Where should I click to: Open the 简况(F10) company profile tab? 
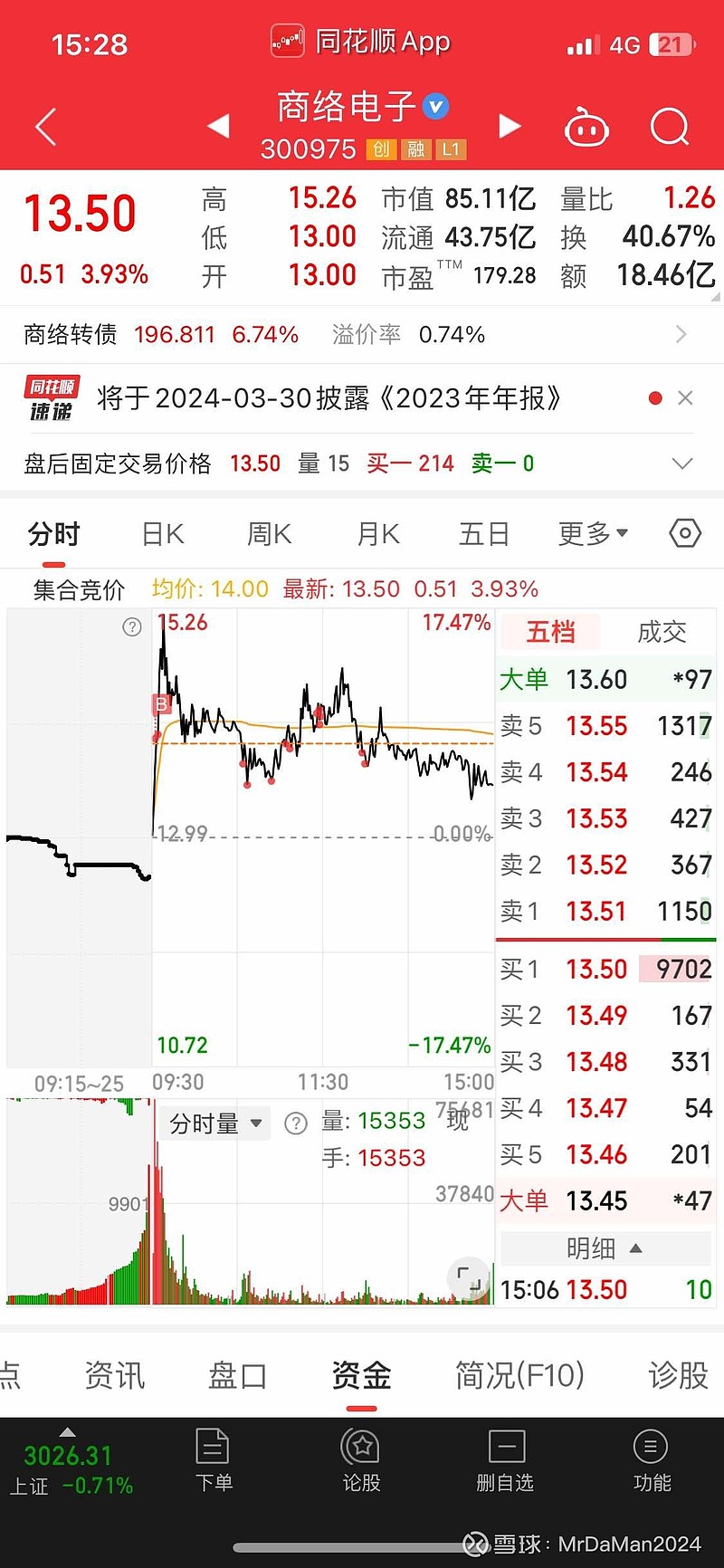point(519,1375)
